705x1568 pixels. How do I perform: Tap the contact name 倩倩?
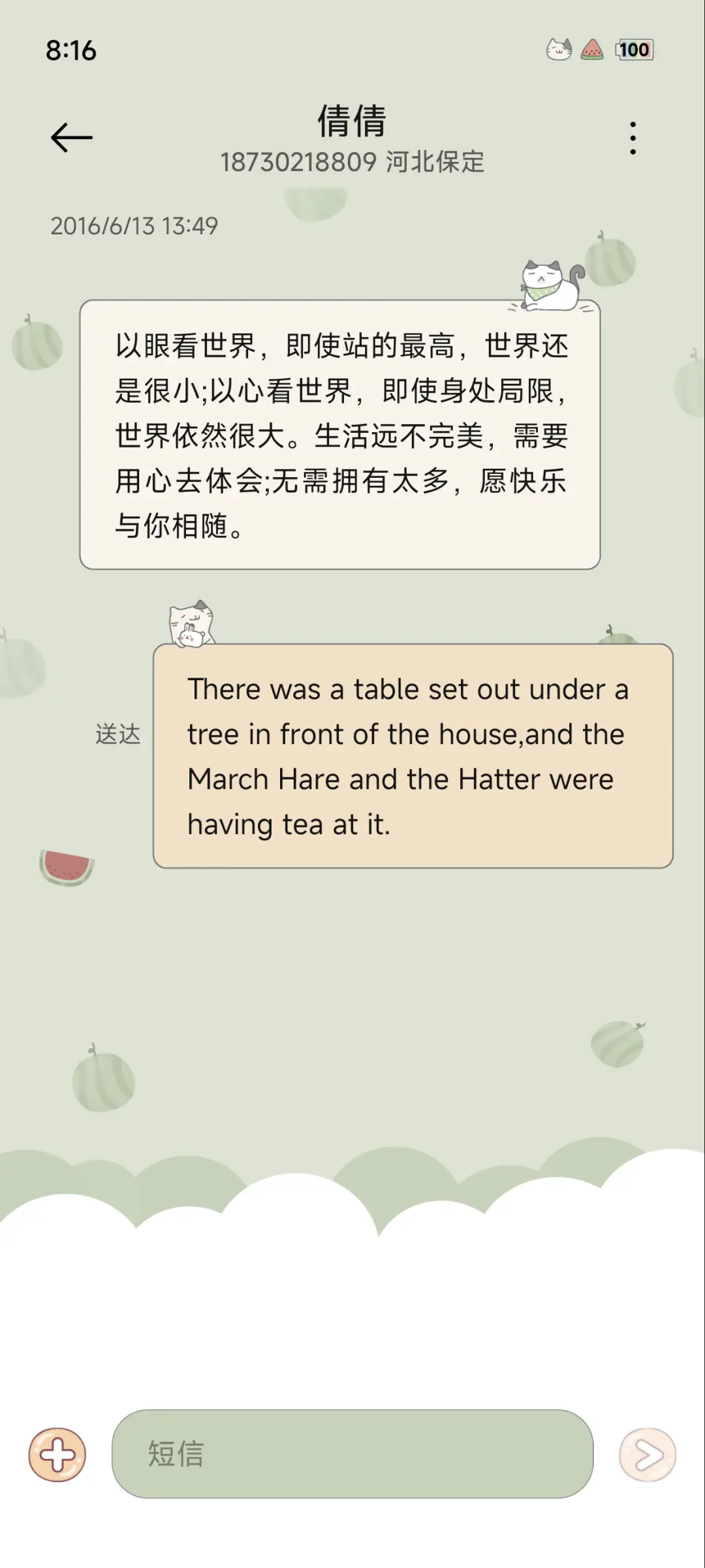[352, 121]
